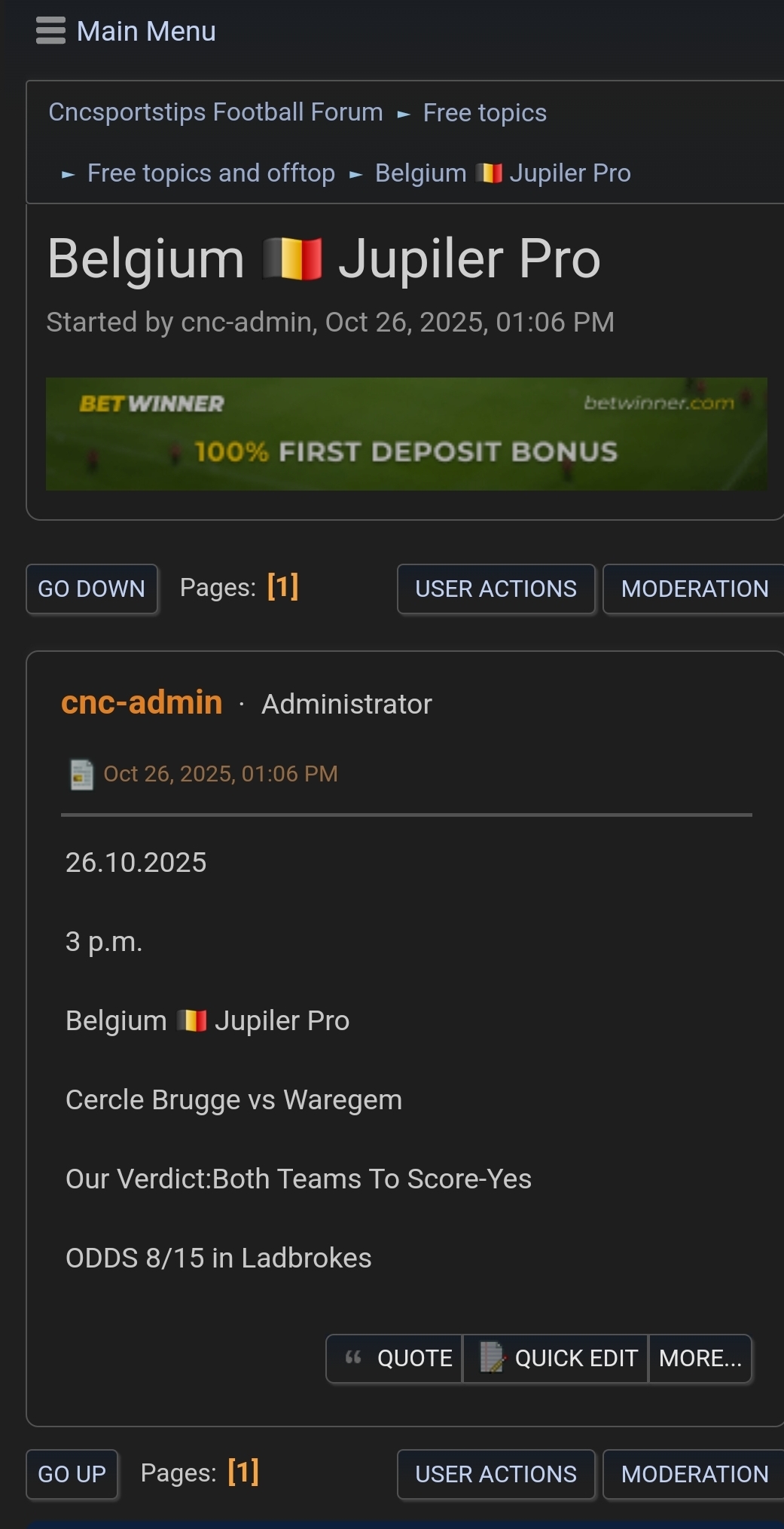Go to Cncsportstips Football Forum breadcrumb

pyautogui.click(x=215, y=112)
